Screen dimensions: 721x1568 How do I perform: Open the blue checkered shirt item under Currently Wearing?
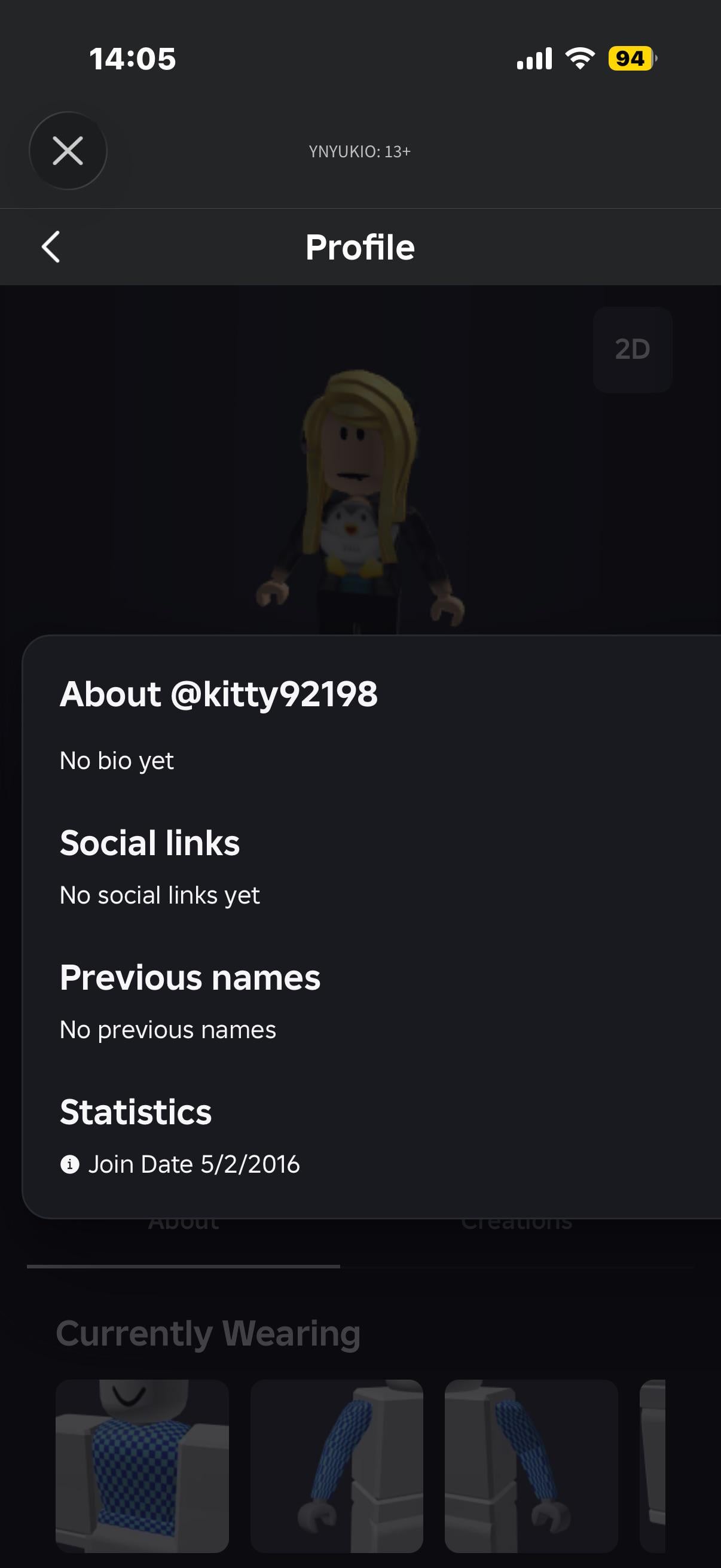coord(142,1466)
